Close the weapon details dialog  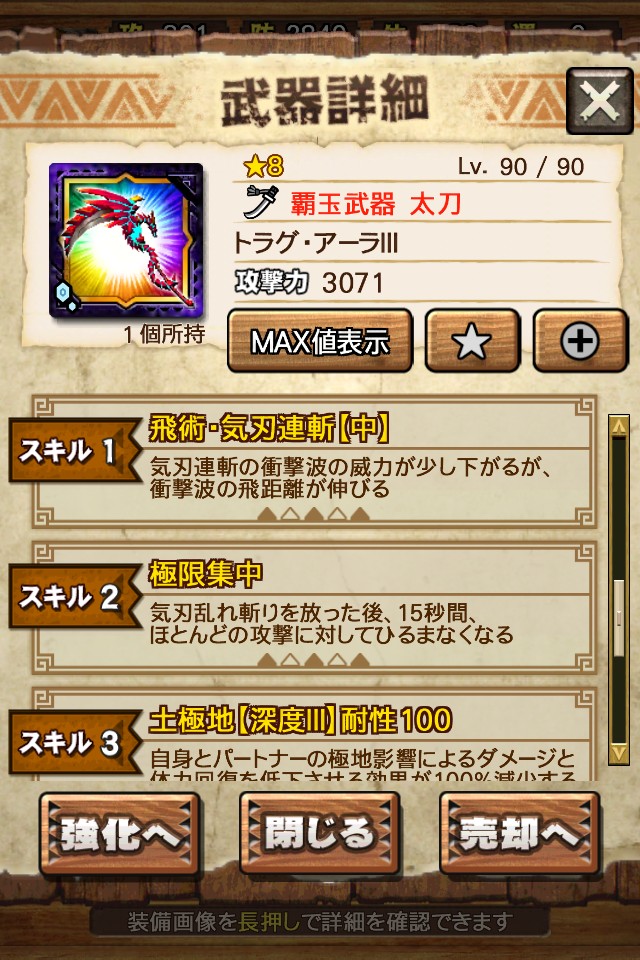(x=598, y=101)
